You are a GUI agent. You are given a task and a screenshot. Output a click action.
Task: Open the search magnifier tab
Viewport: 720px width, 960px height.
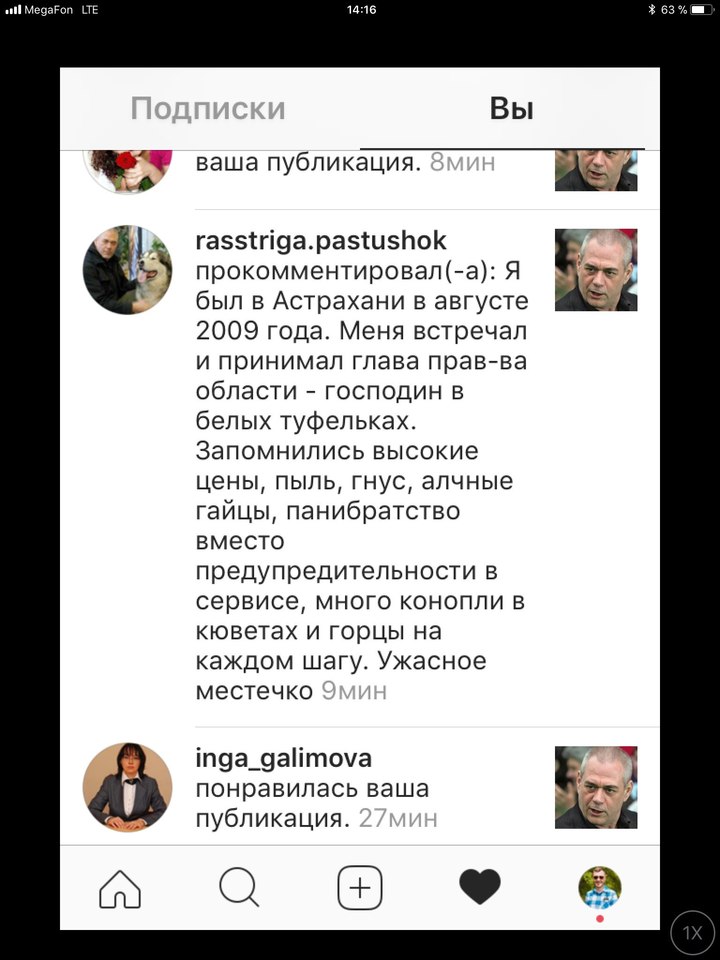tap(239, 888)
